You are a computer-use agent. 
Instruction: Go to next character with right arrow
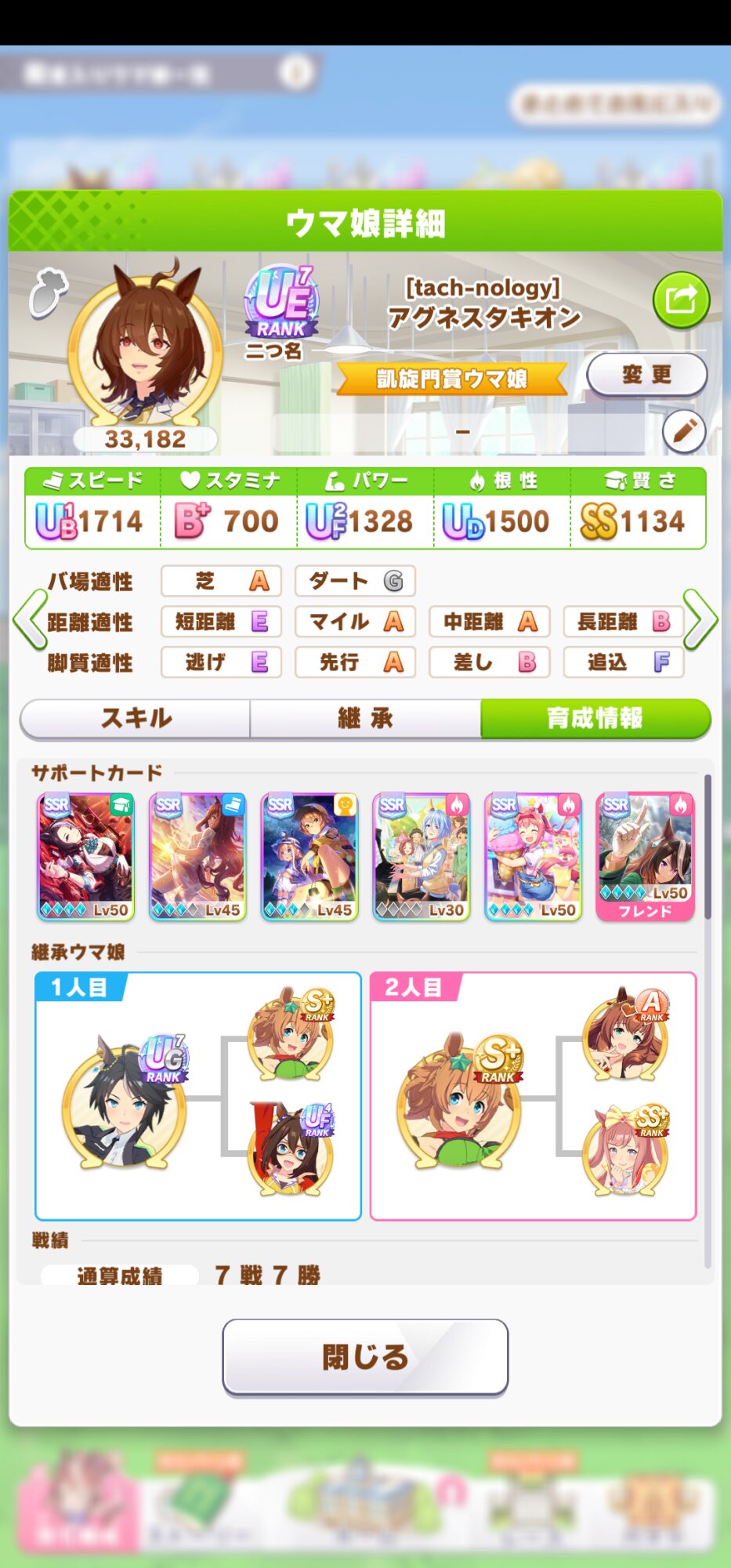point(700,620)
